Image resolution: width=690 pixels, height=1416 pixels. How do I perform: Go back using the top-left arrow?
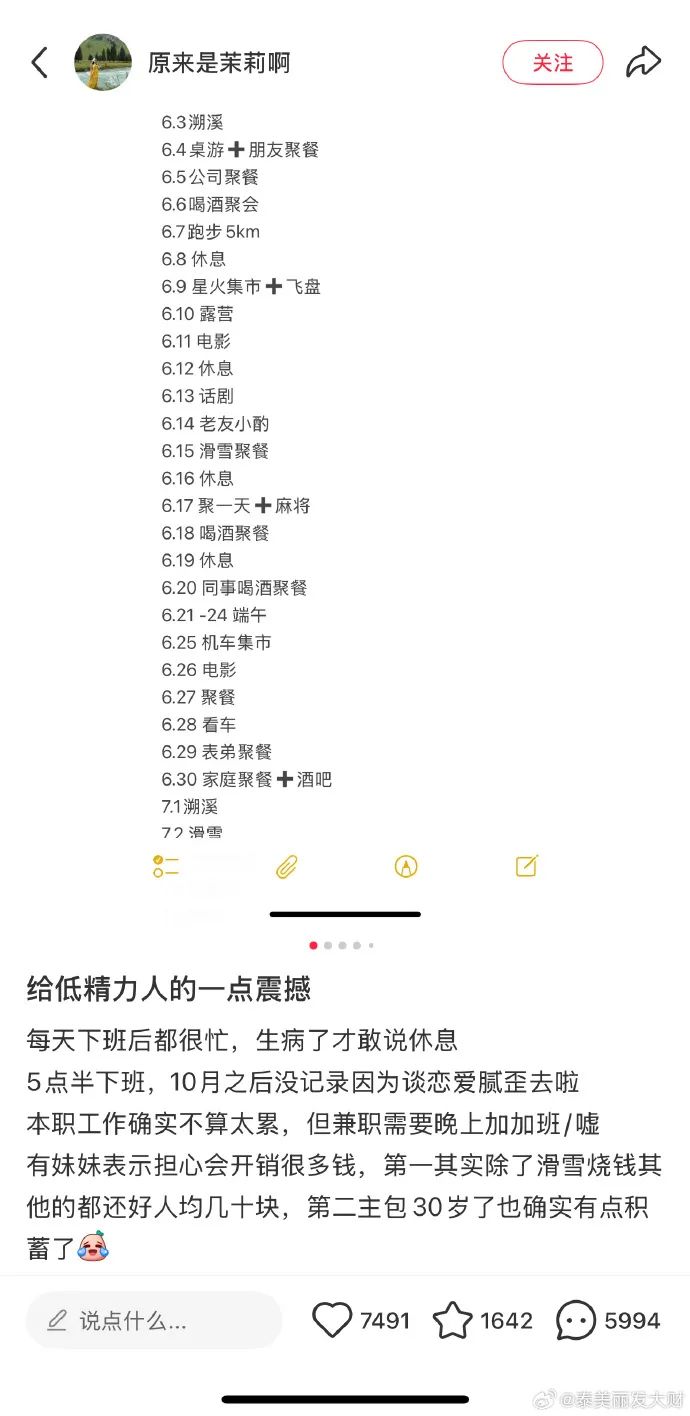click(x=39, y=63)
